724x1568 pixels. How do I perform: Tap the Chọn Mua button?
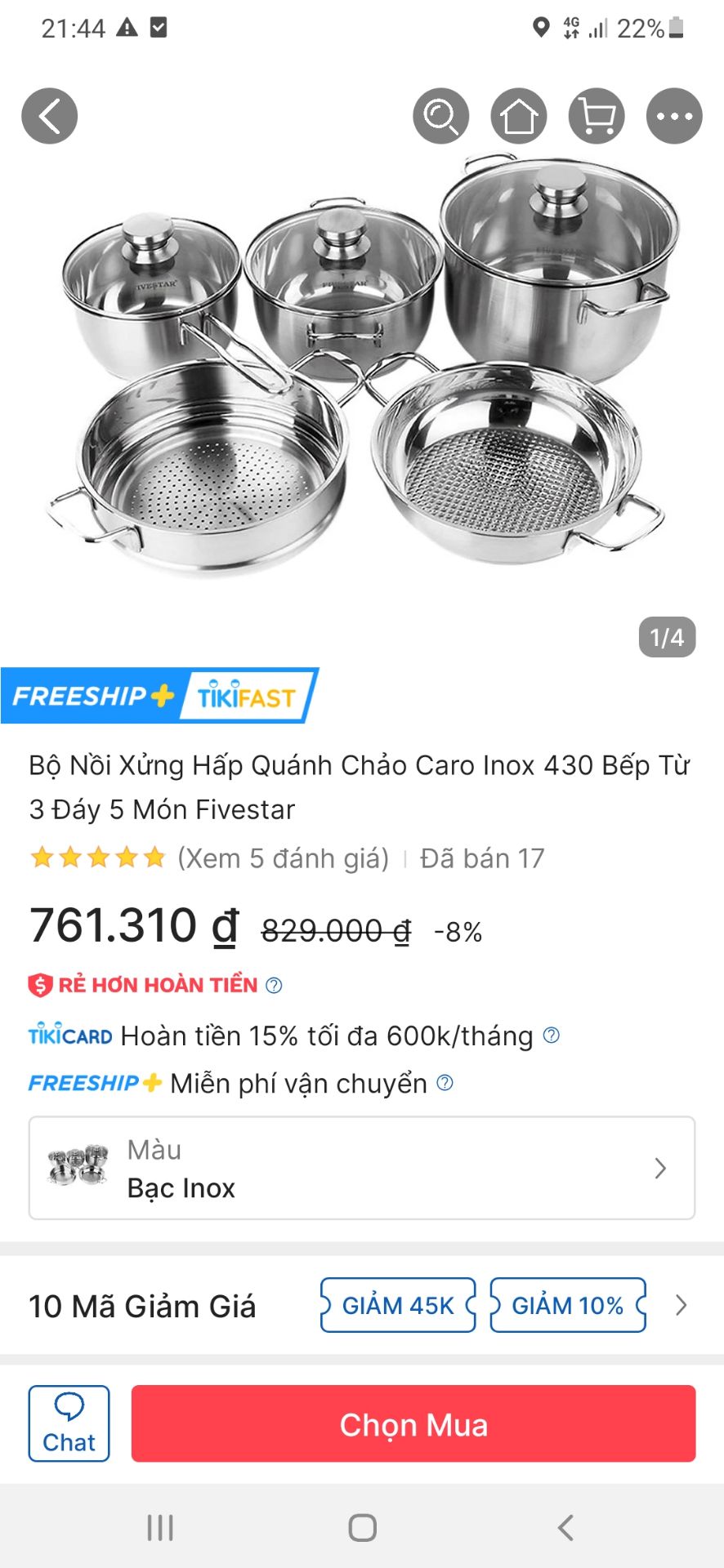click(x=413, y=1424)
